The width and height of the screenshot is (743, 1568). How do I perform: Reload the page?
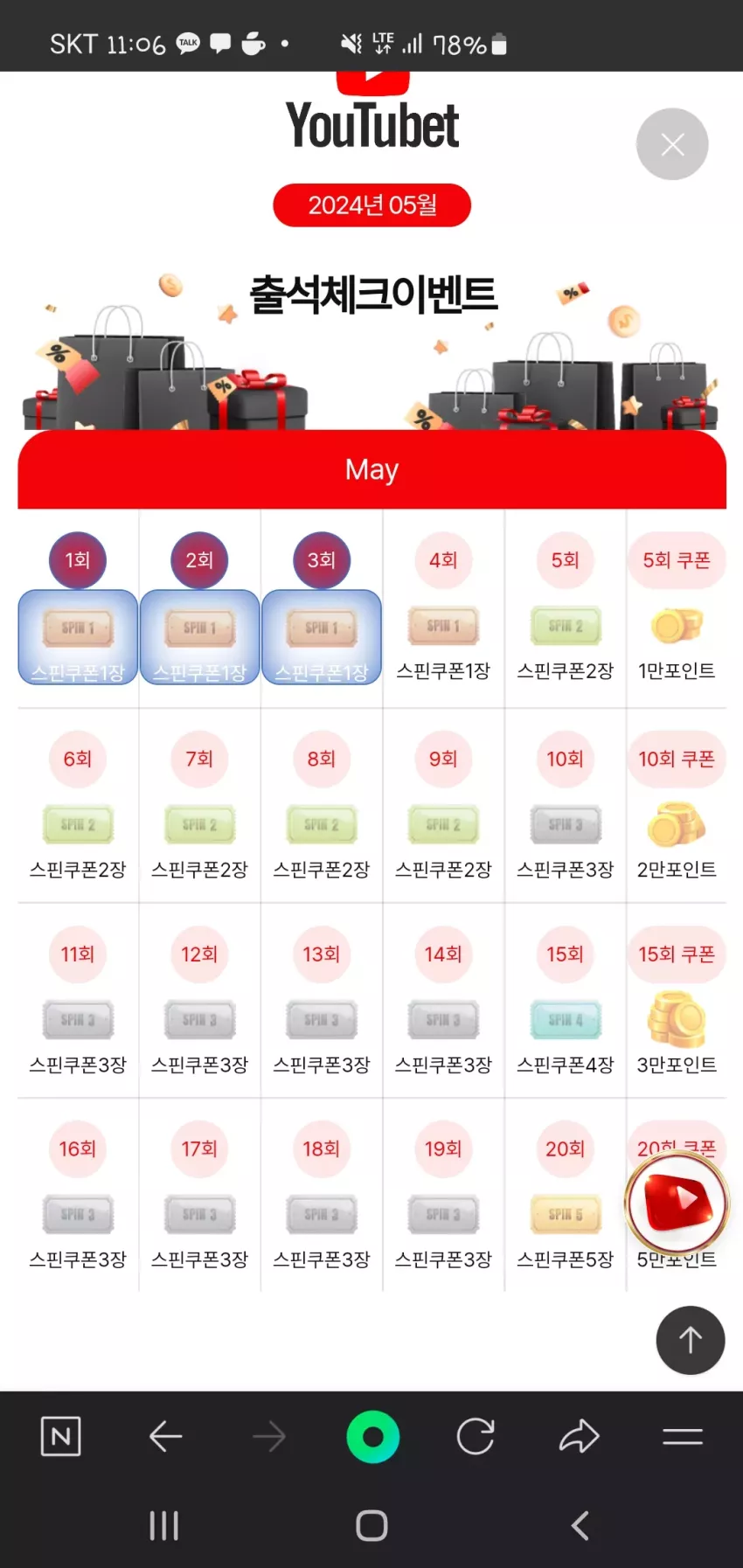pos(476,1436)
